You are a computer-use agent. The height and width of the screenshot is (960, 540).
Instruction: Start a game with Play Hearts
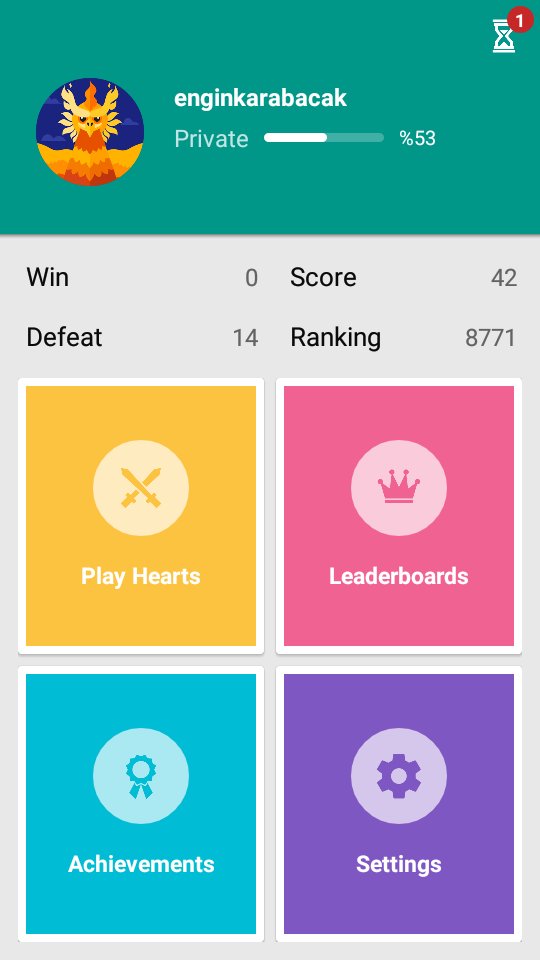point(141,516)
